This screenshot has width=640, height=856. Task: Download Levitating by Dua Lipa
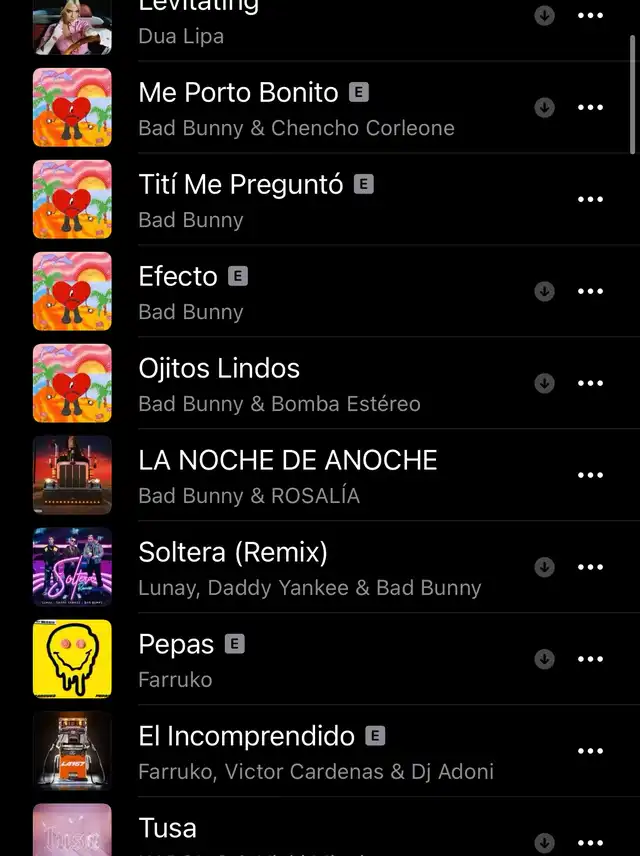tap(544, 16)
